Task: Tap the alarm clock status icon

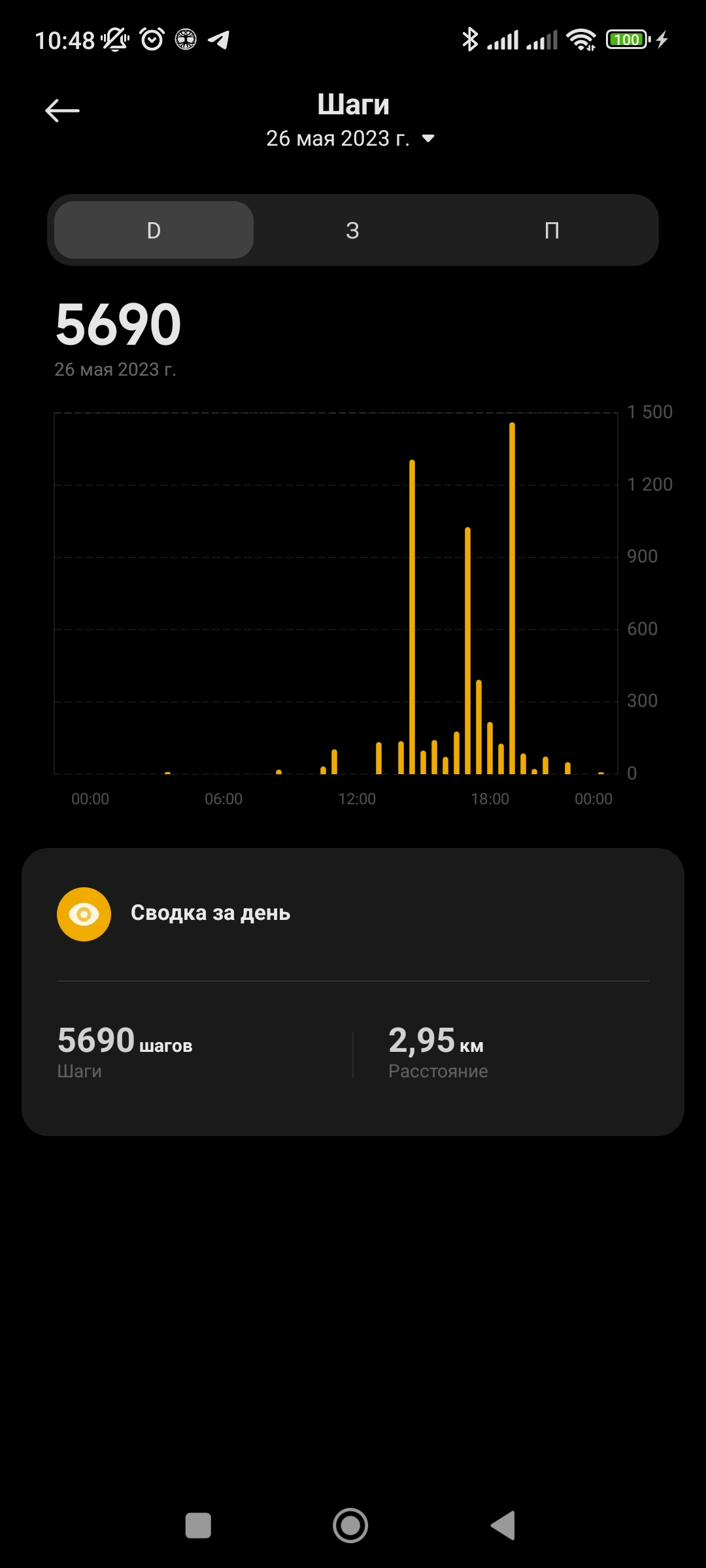Action: tap(150, 41)
